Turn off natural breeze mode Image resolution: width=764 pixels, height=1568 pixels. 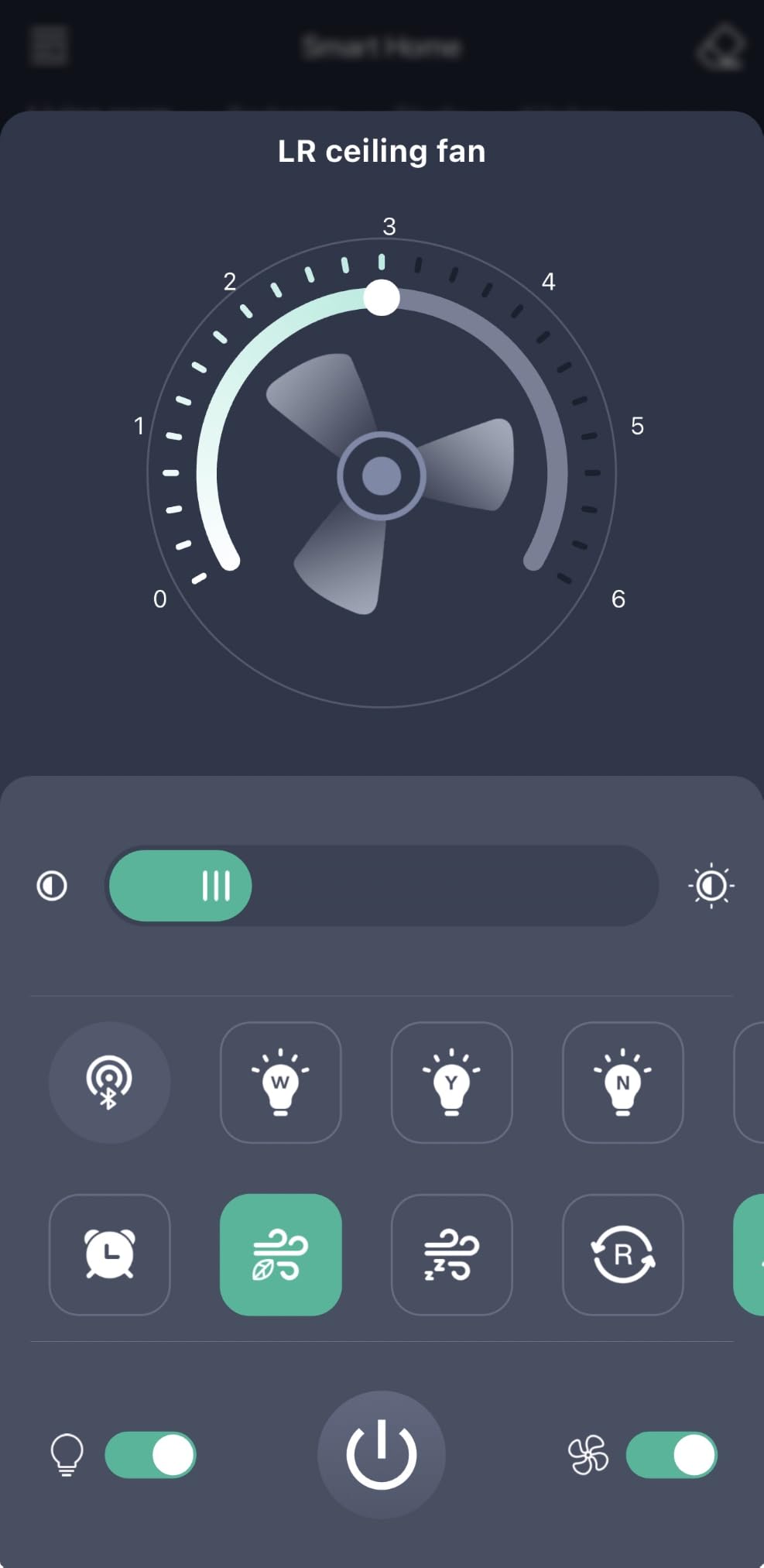[x=281, y=1254]
